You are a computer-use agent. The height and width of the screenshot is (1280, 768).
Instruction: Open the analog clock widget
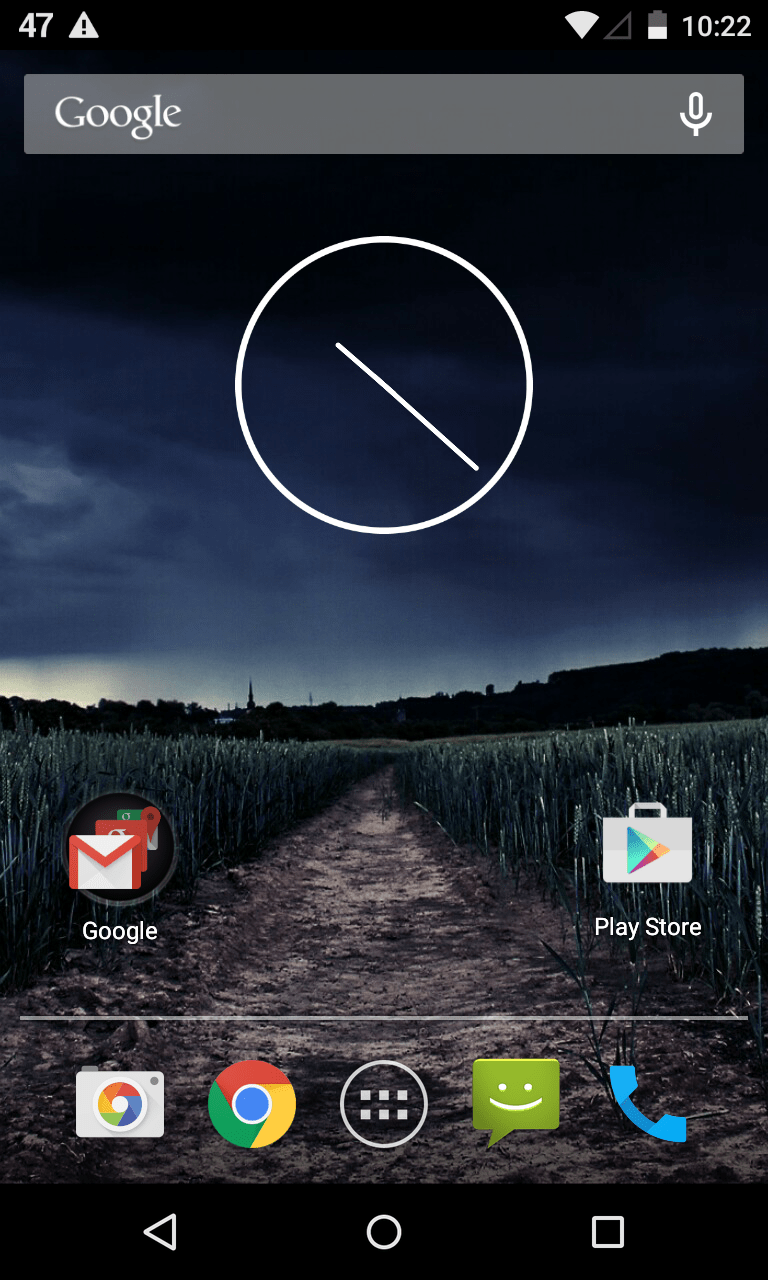pyautogui.click(x=384, y=385)
